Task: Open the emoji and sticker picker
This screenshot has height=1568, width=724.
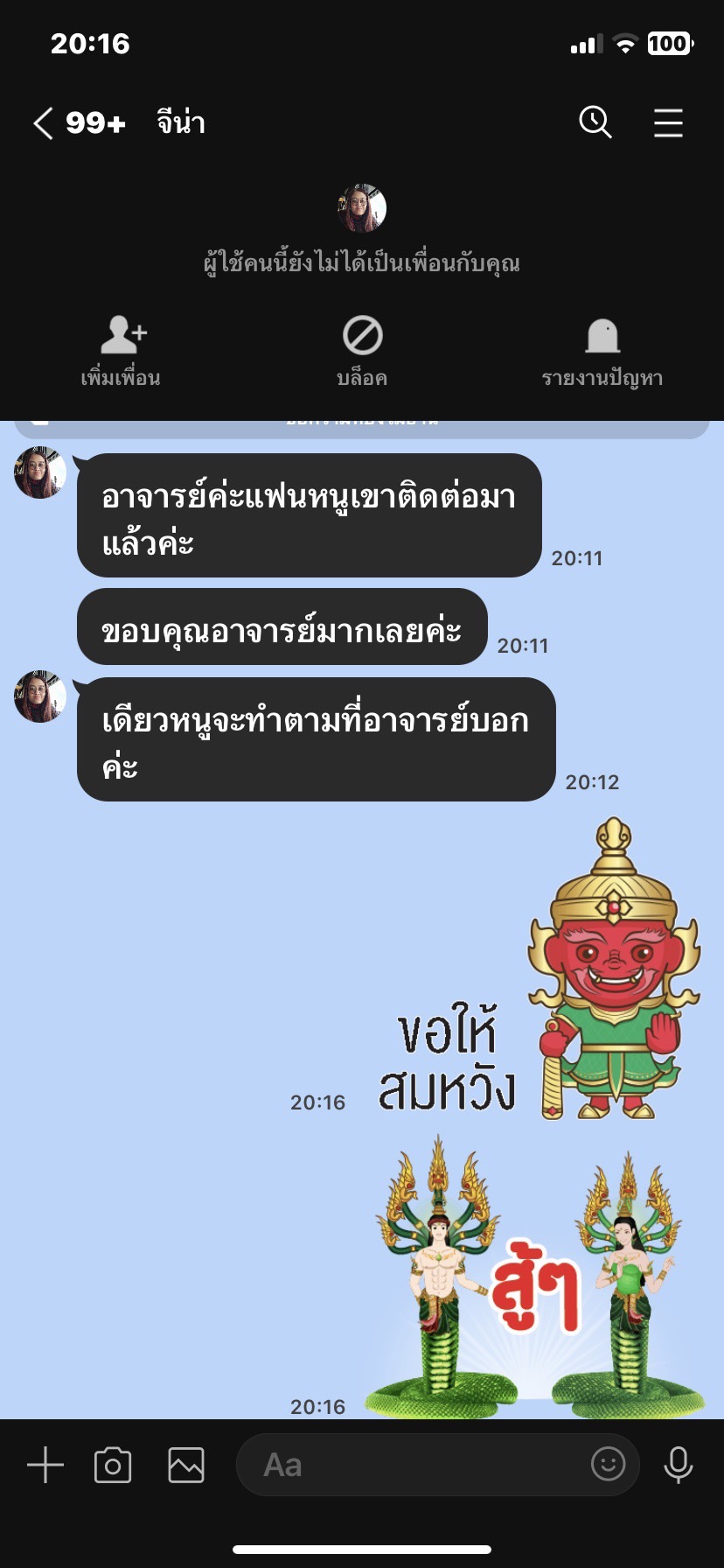Action: 608,1463
